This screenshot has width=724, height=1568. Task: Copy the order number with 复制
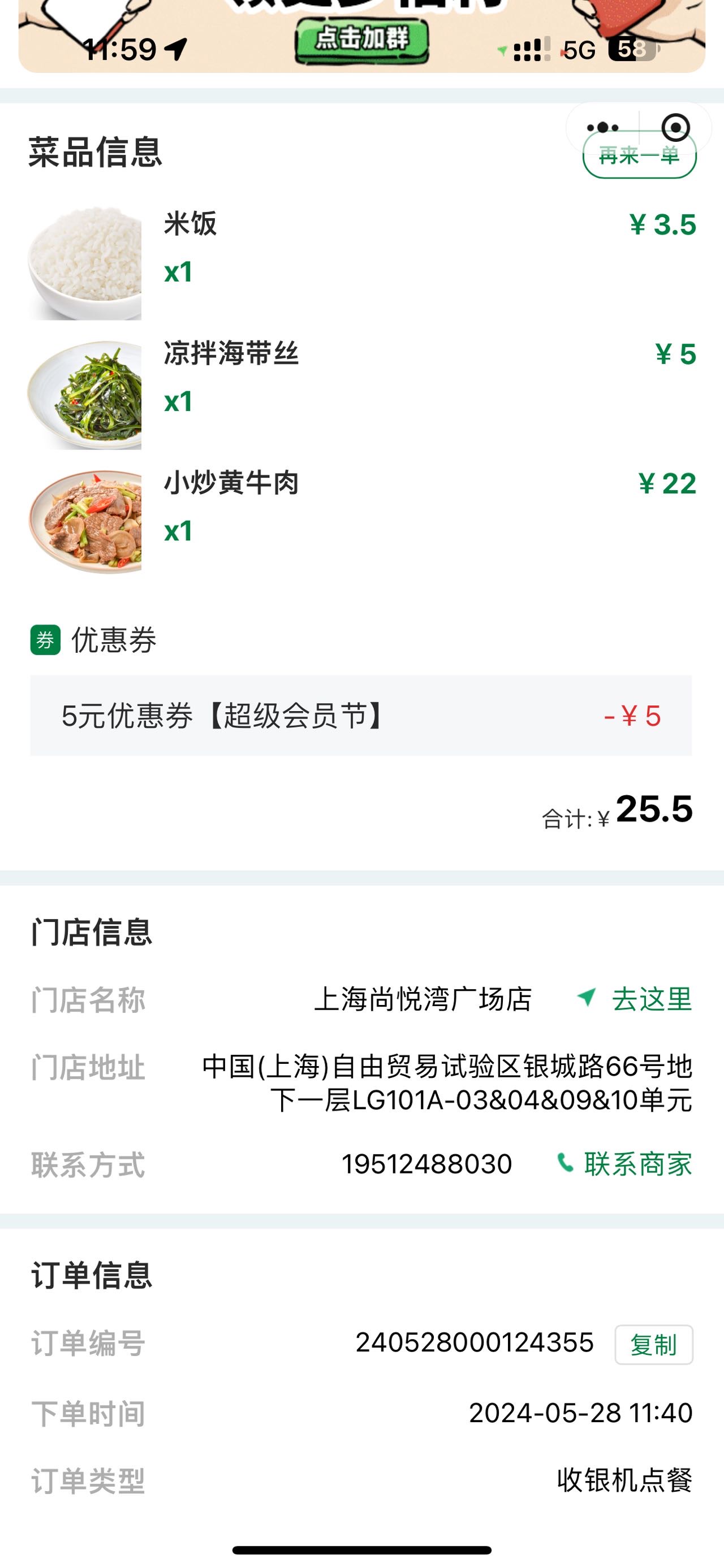pos(654,1345)
